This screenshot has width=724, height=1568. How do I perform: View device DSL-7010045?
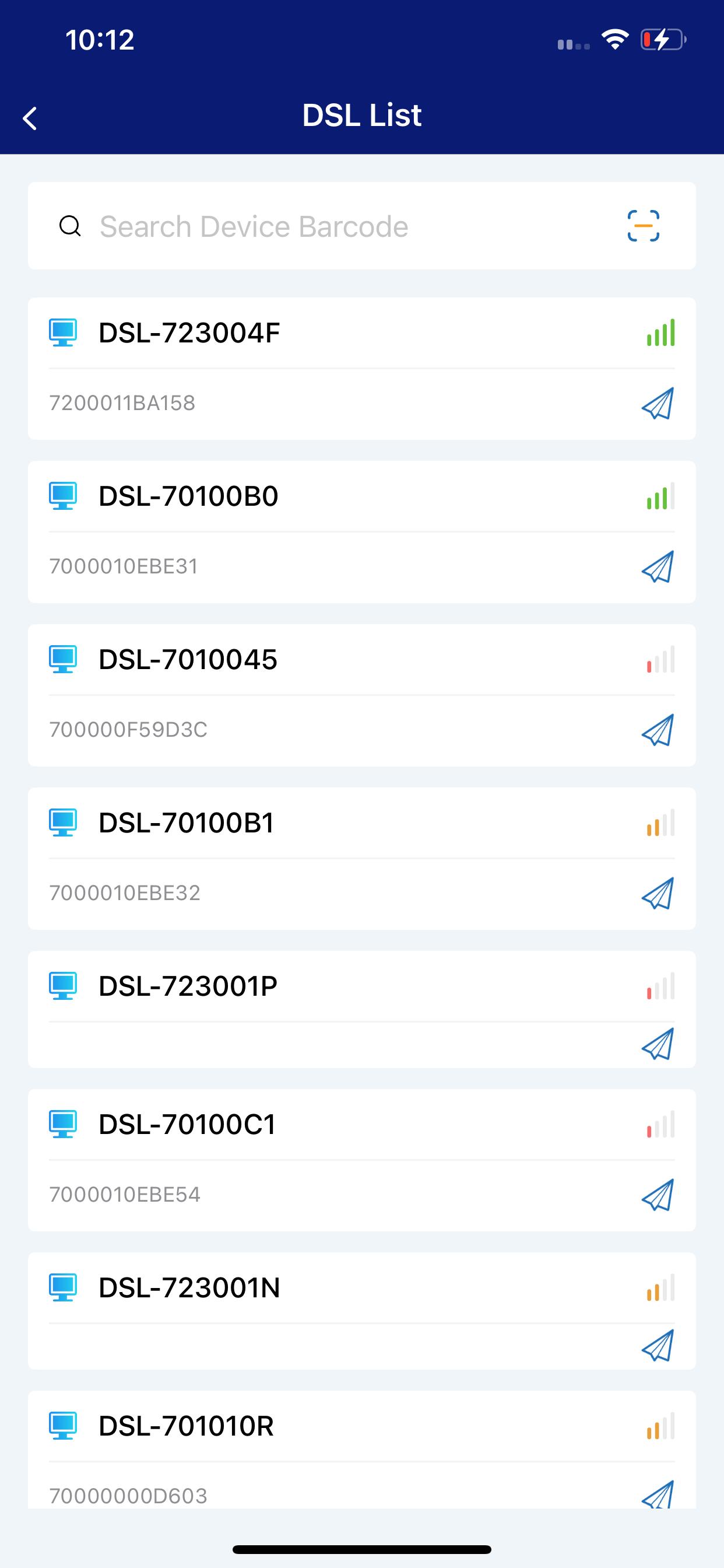point(361,659)
